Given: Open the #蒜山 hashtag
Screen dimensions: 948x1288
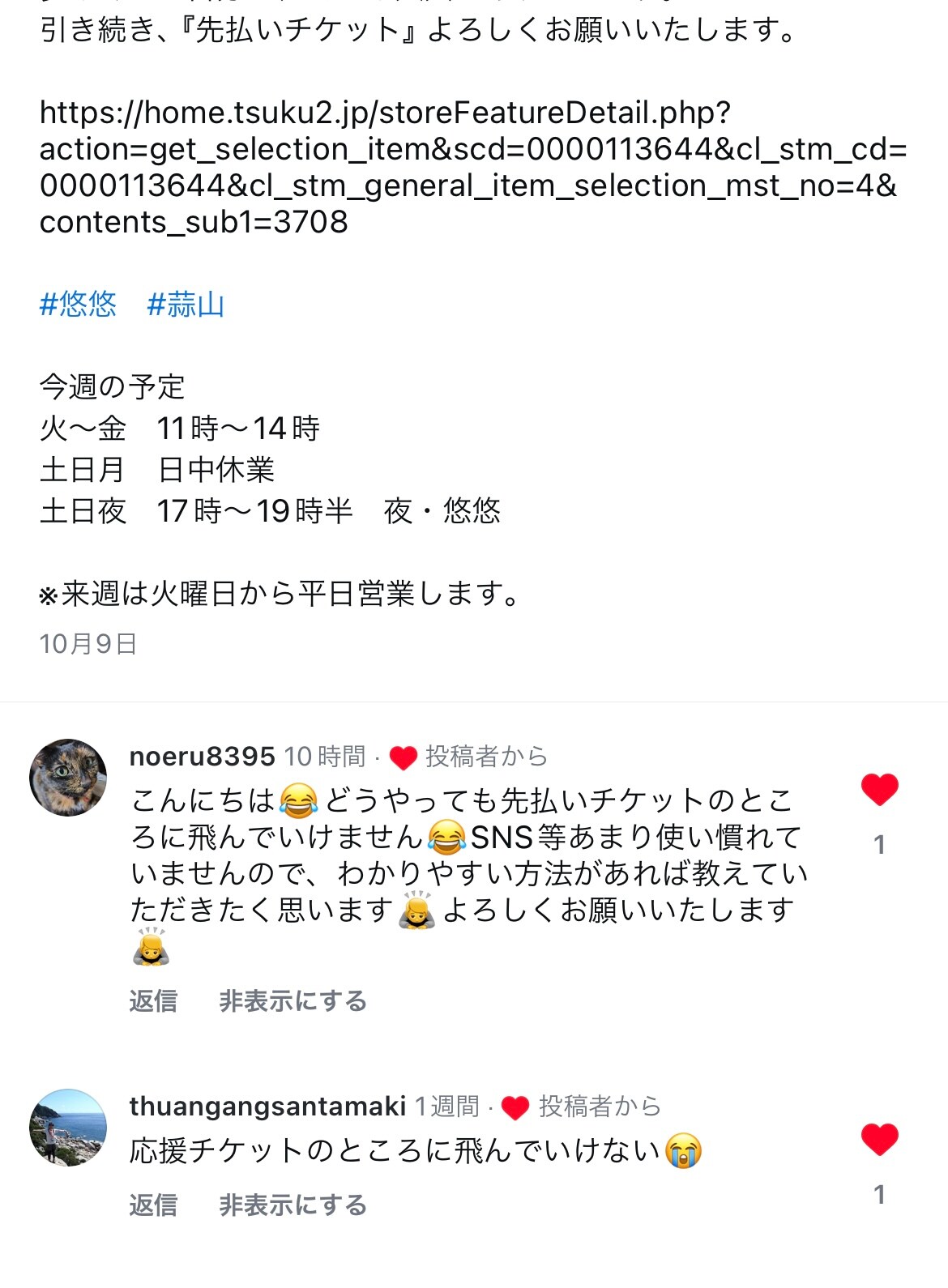Looking at the screenshot, I should click(186, 305).
